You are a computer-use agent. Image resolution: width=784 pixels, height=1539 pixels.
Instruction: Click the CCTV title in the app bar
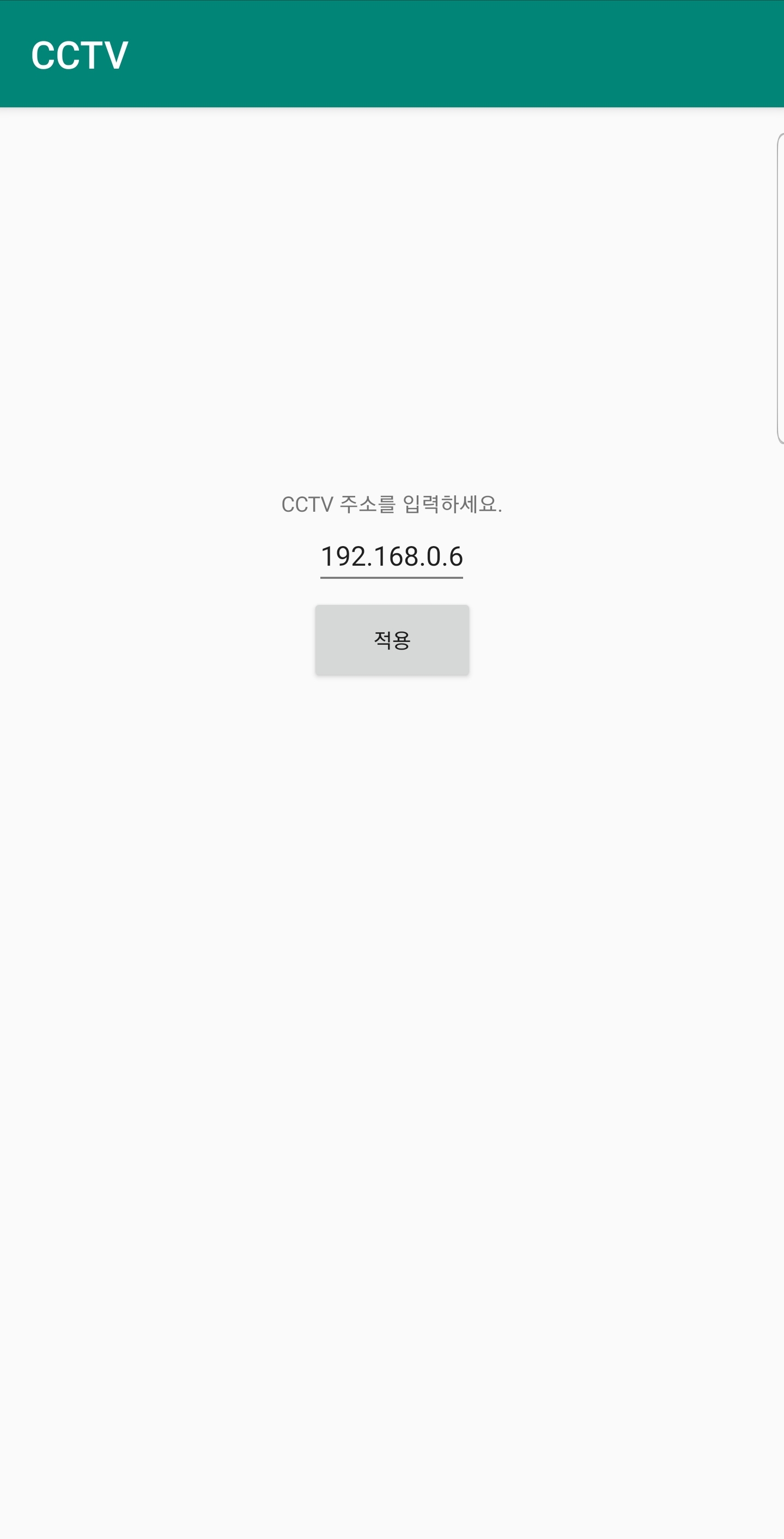pyautogui.click(x=80, y=55)
